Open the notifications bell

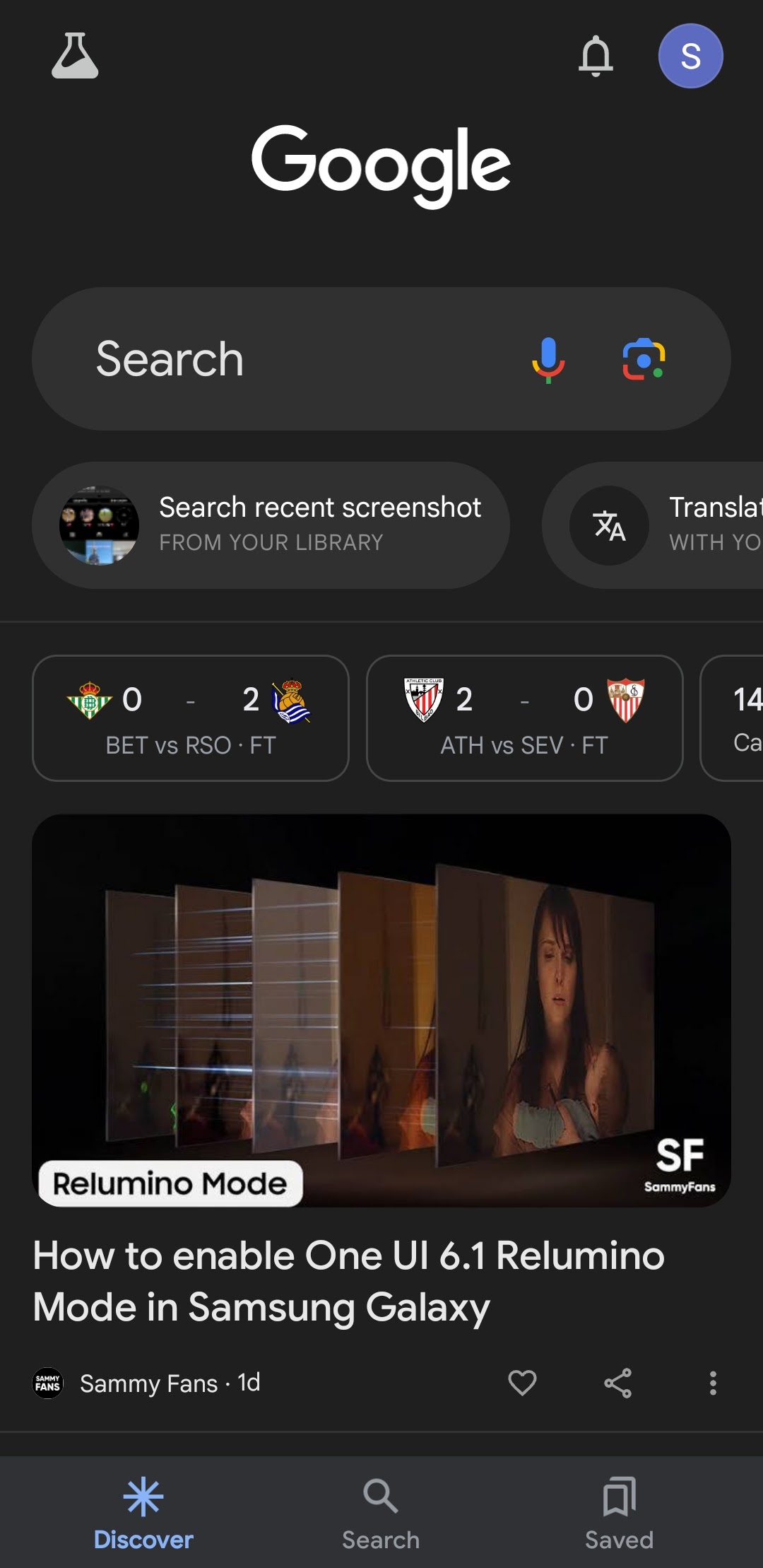click(x=596, y=55)
